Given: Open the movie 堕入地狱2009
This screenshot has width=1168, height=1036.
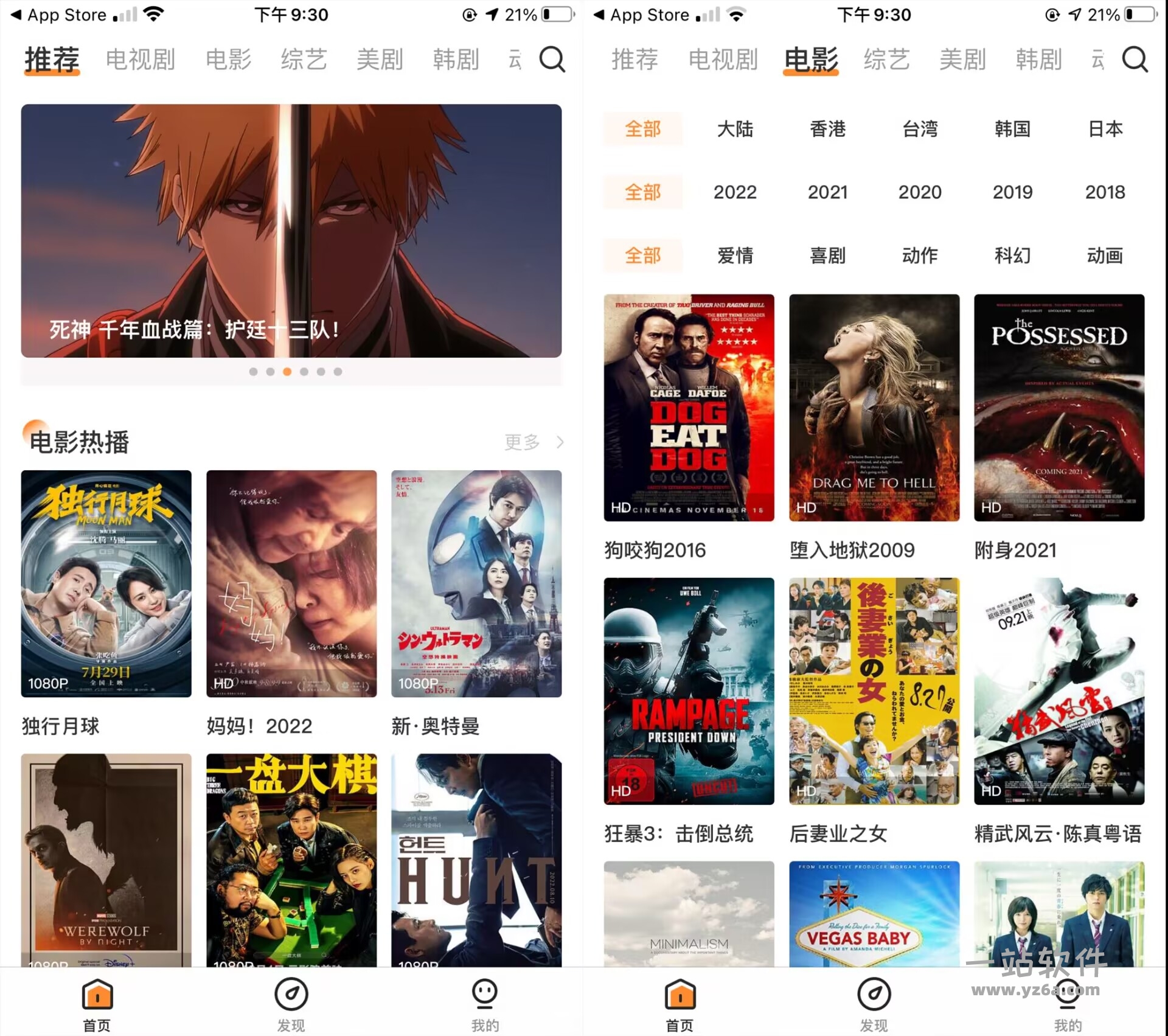Looking at the screenshot, I should point(874,408).
